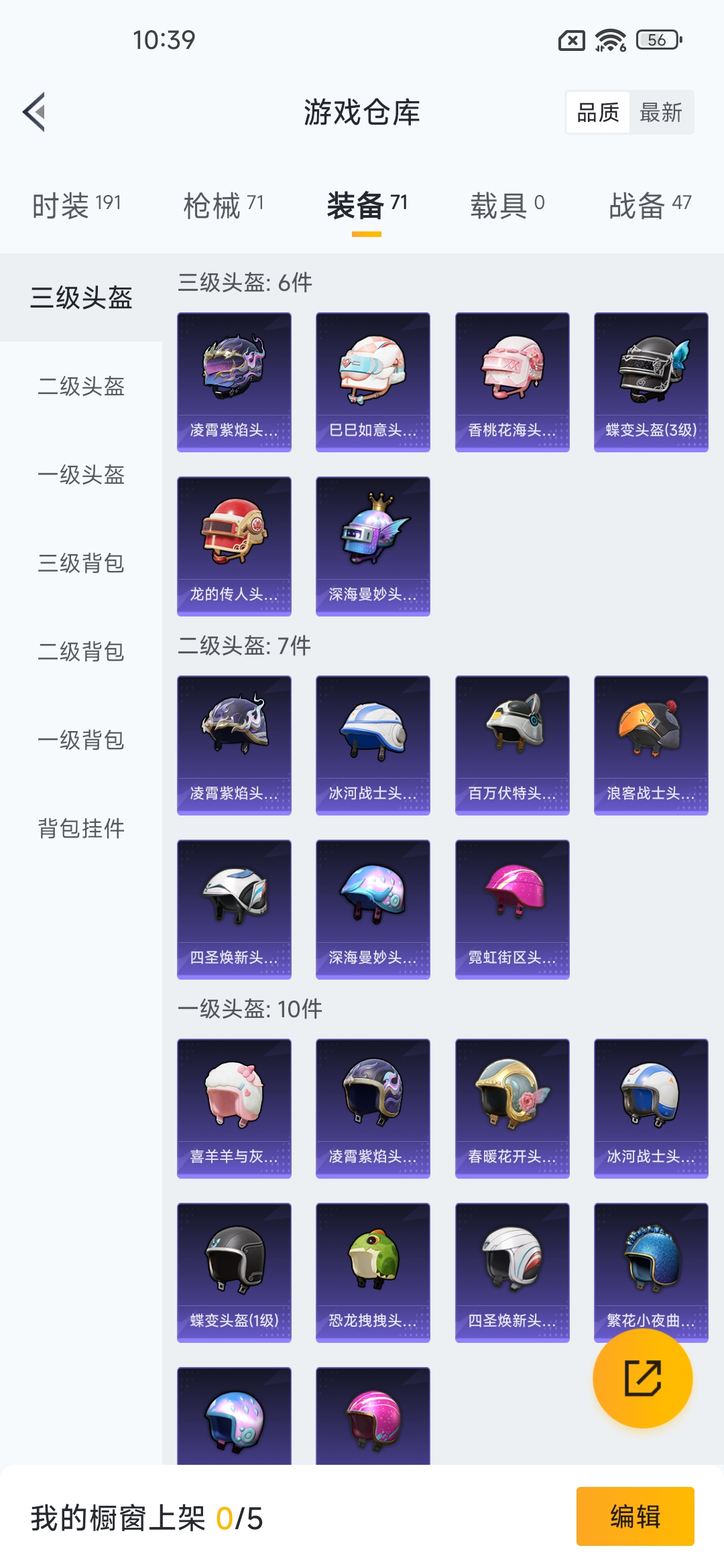The height and width of the screenshot is (1568, 724).
Task: Tap the yellow share floating button
Action: coord(643,1378)
